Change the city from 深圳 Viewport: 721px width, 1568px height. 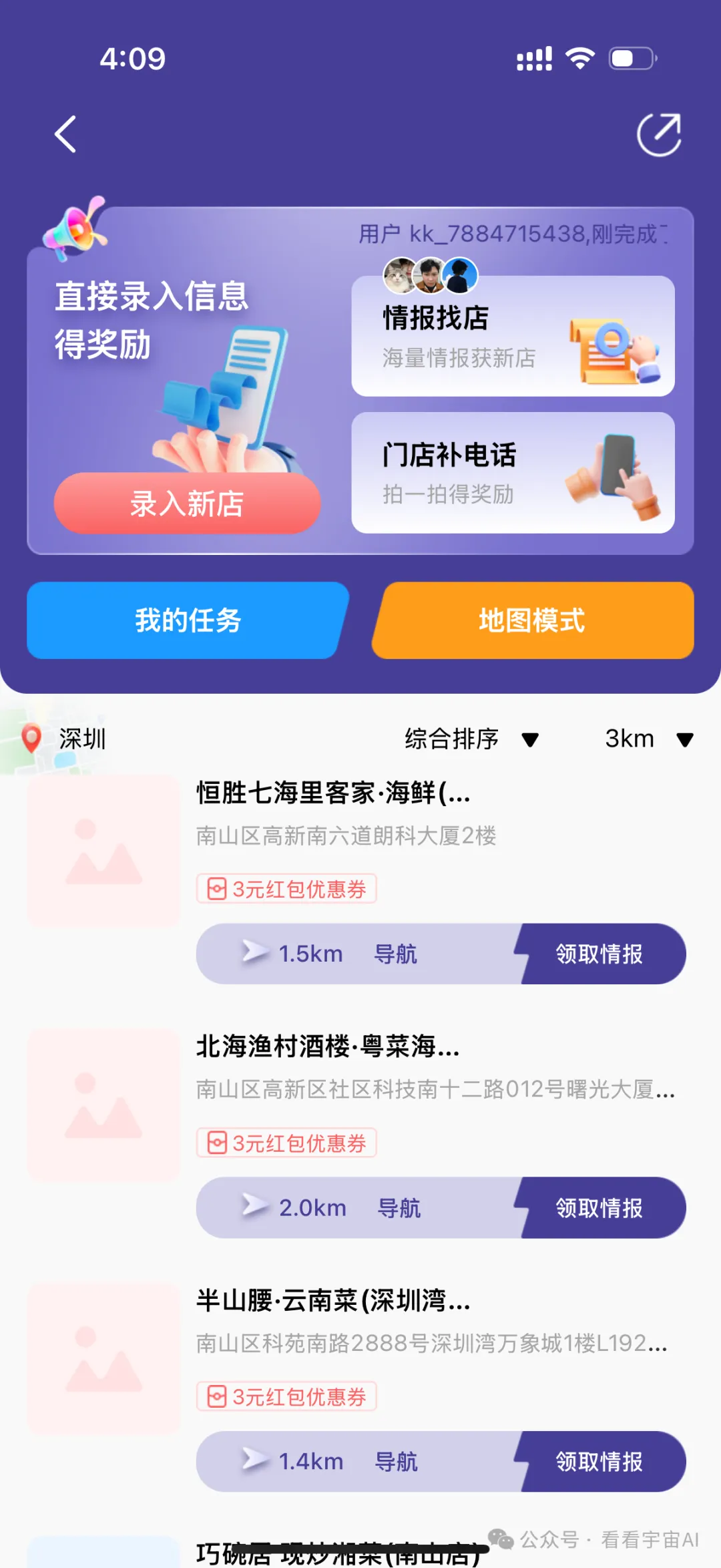pos(65,739)
